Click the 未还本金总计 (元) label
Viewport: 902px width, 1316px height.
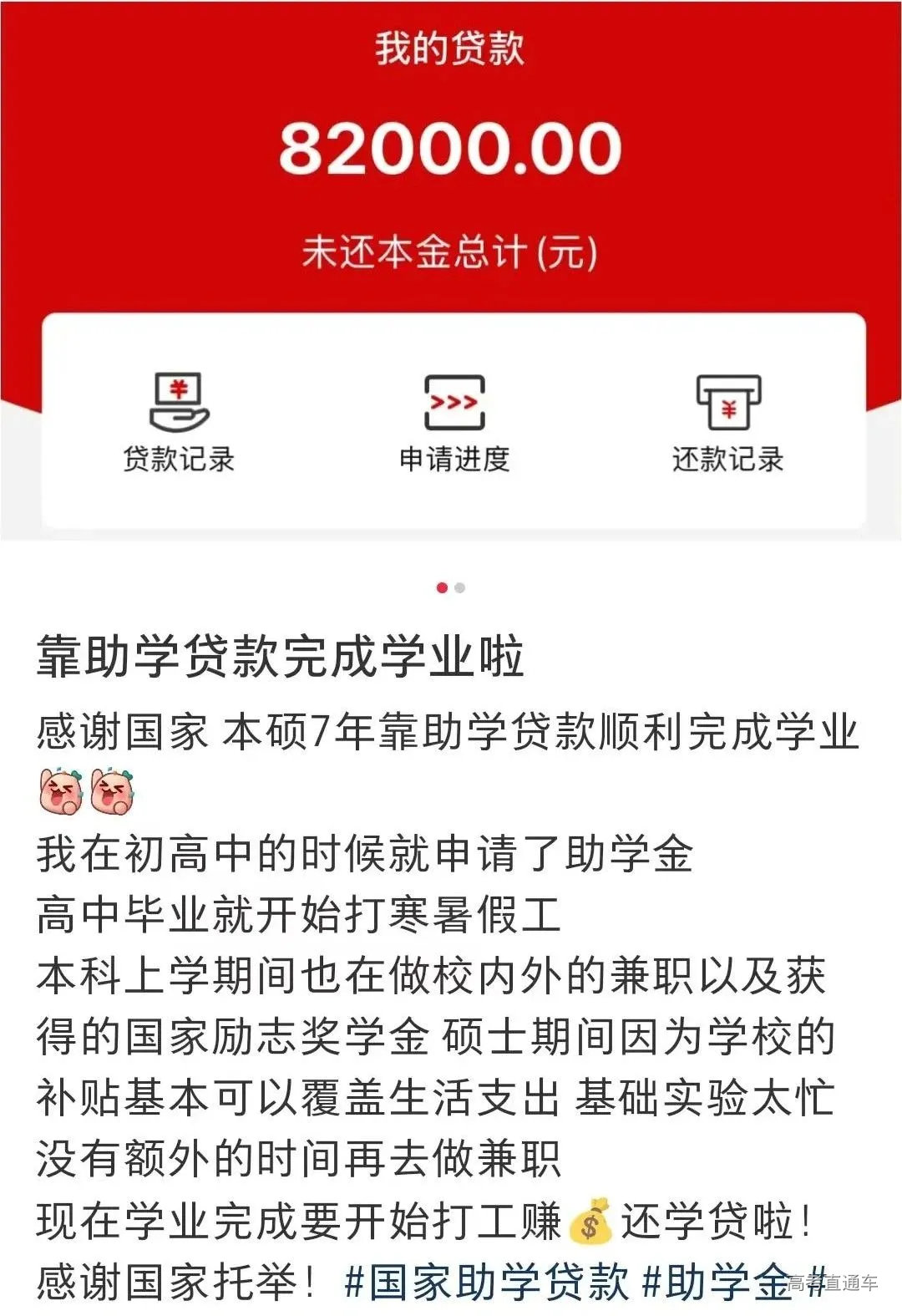[451, 246]
